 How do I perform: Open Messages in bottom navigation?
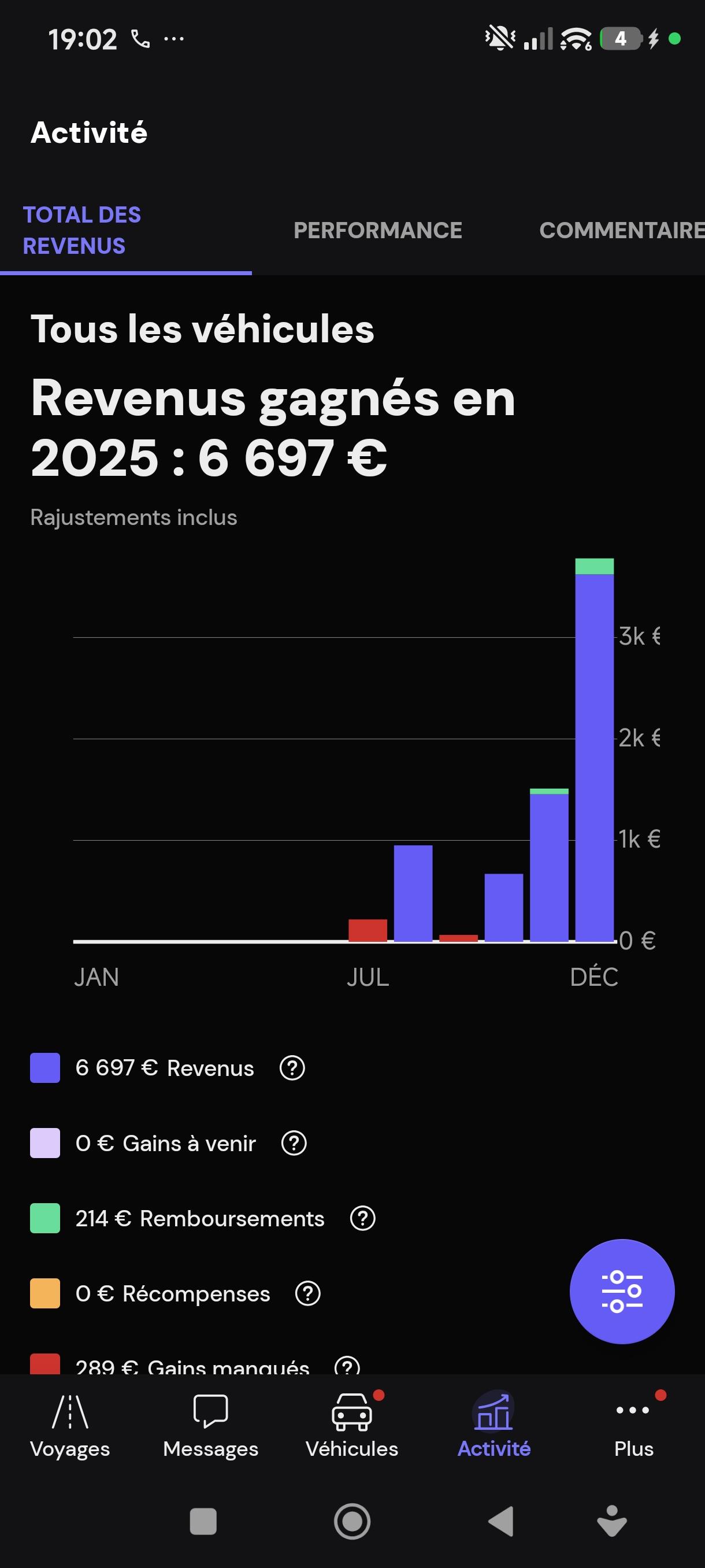tap(210, 1426)
